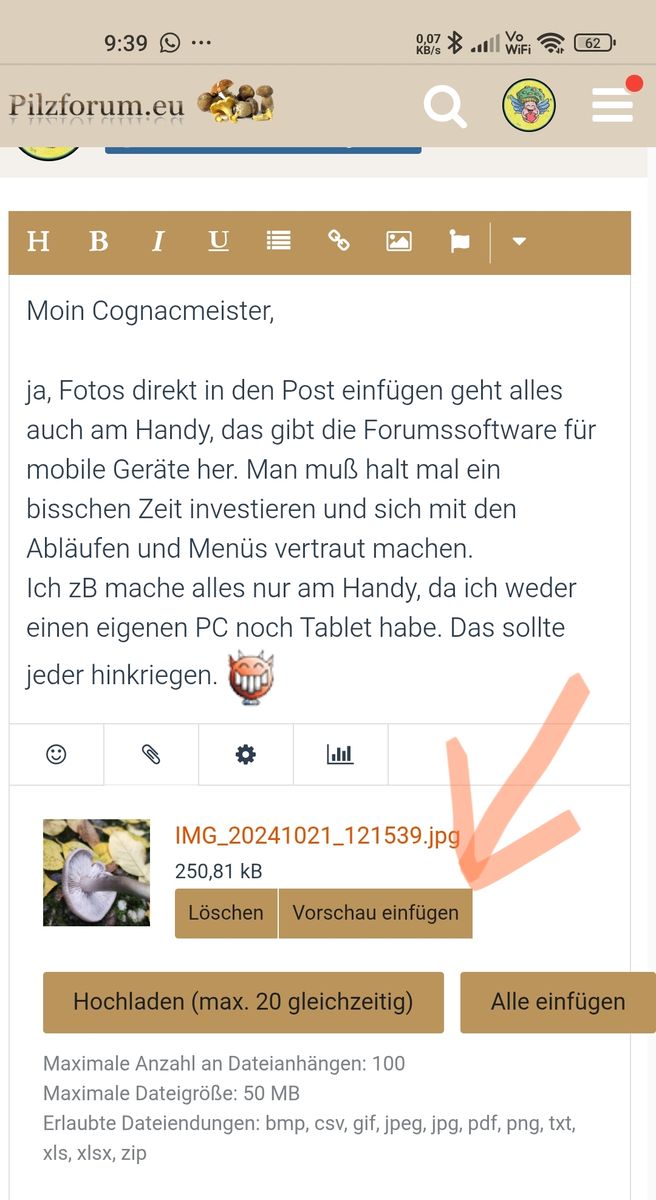Switch to the smiley tab

click(x=56, y=754)
